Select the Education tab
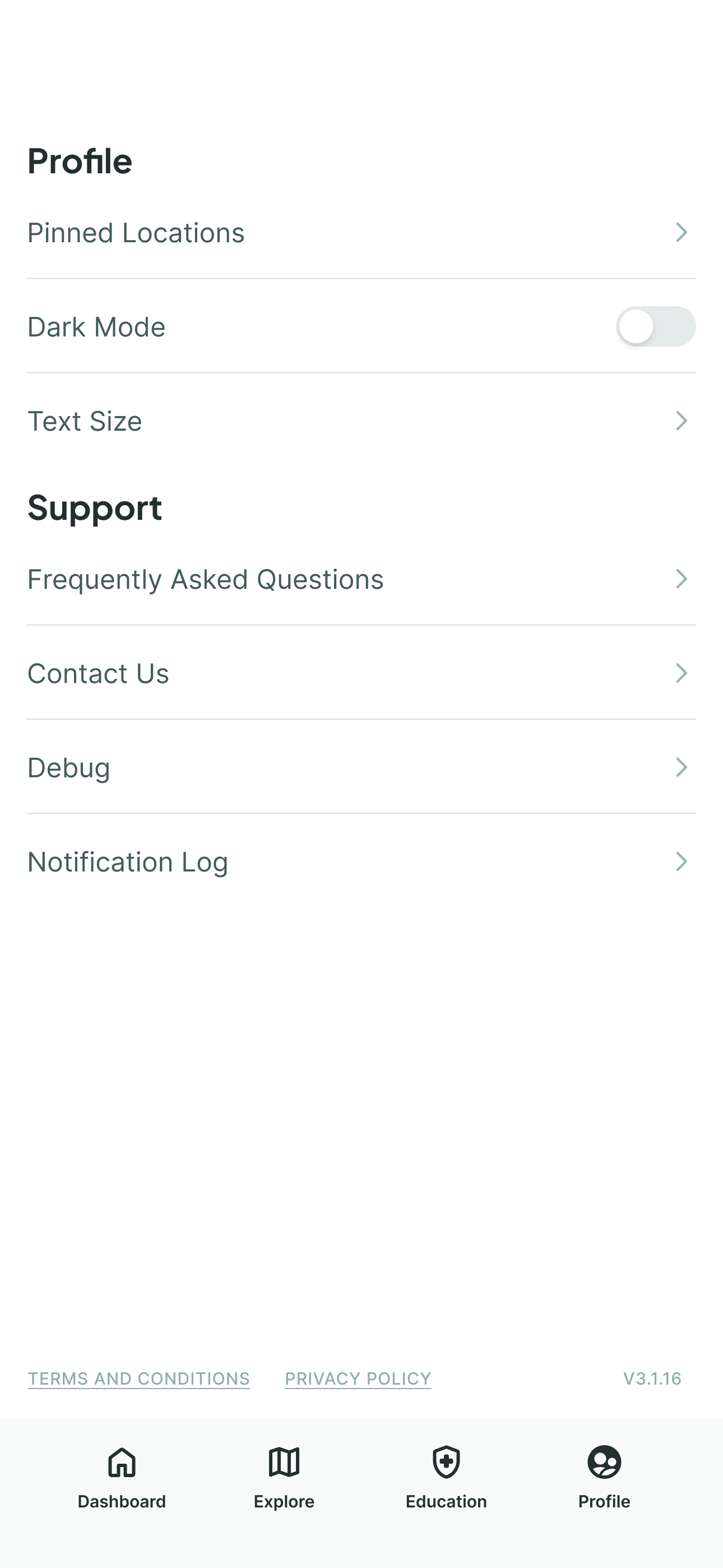 coord(446,1477)
